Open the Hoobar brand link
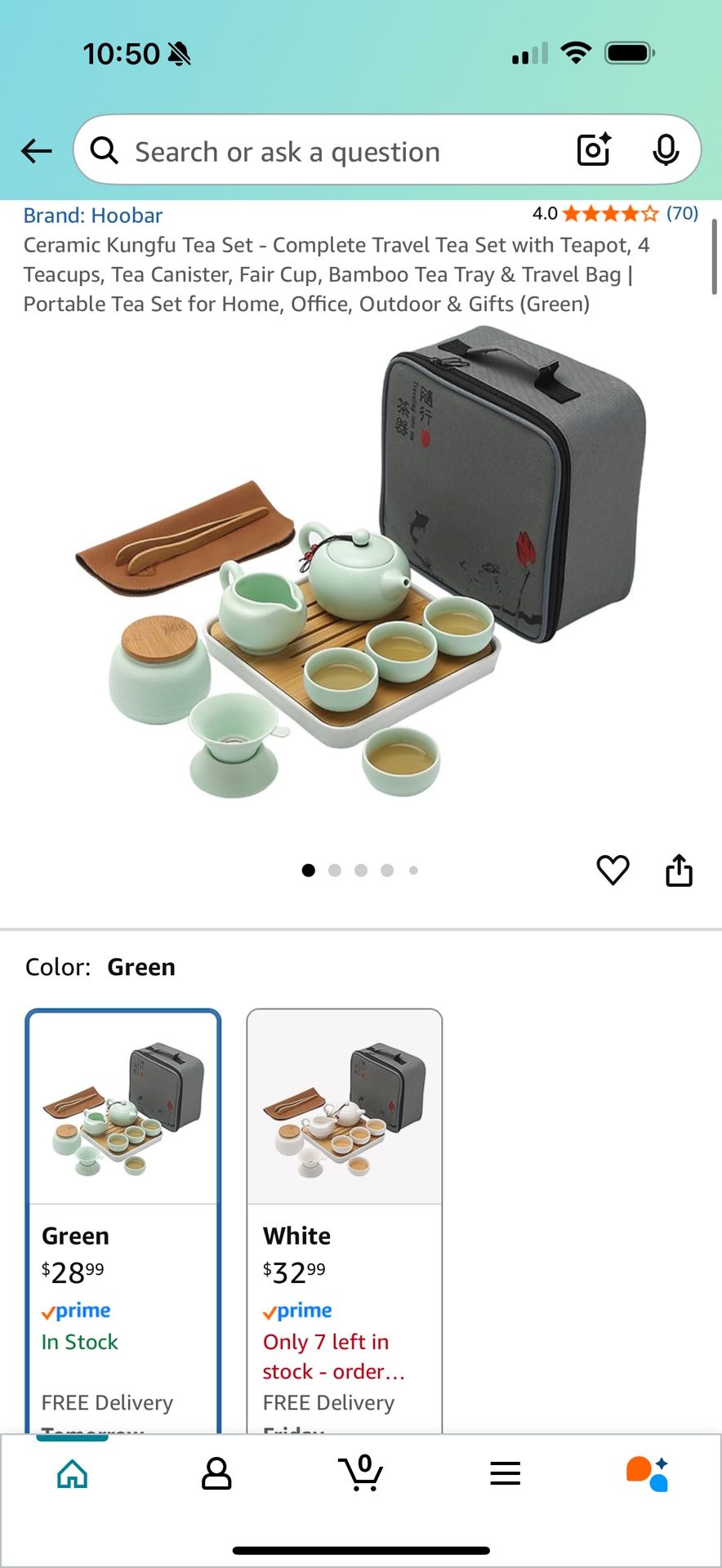Viewport: 722px width, 1568px height. pyautogui.click(x=93, y=216)
